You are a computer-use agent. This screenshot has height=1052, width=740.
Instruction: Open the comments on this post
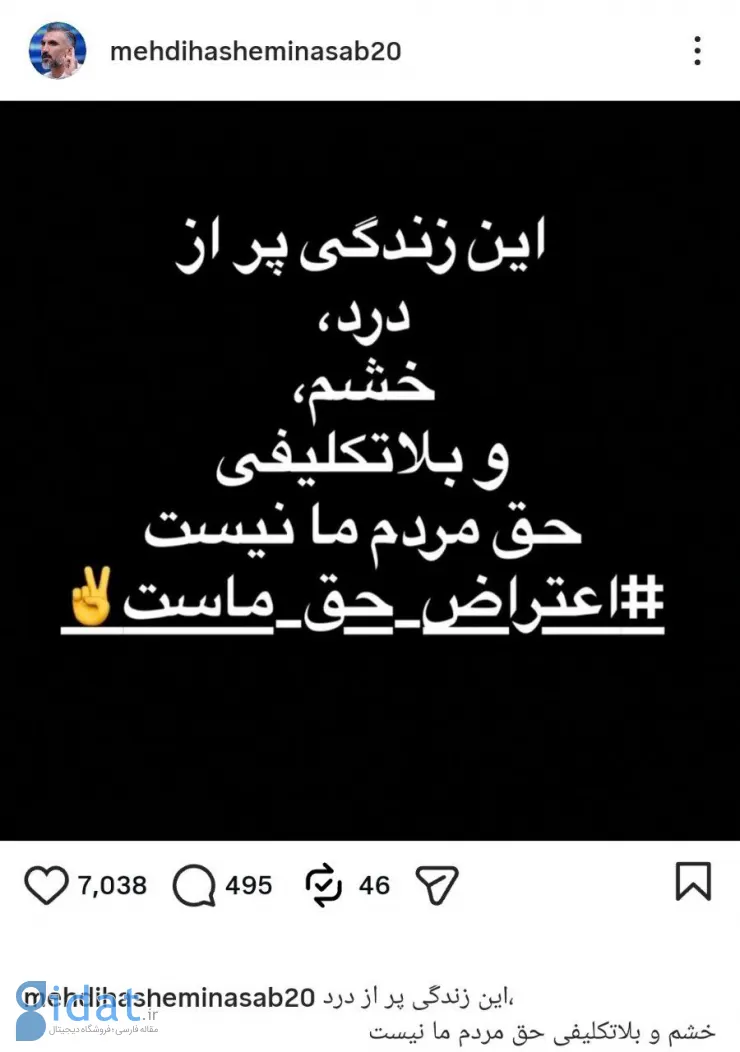tap(194, 885)
